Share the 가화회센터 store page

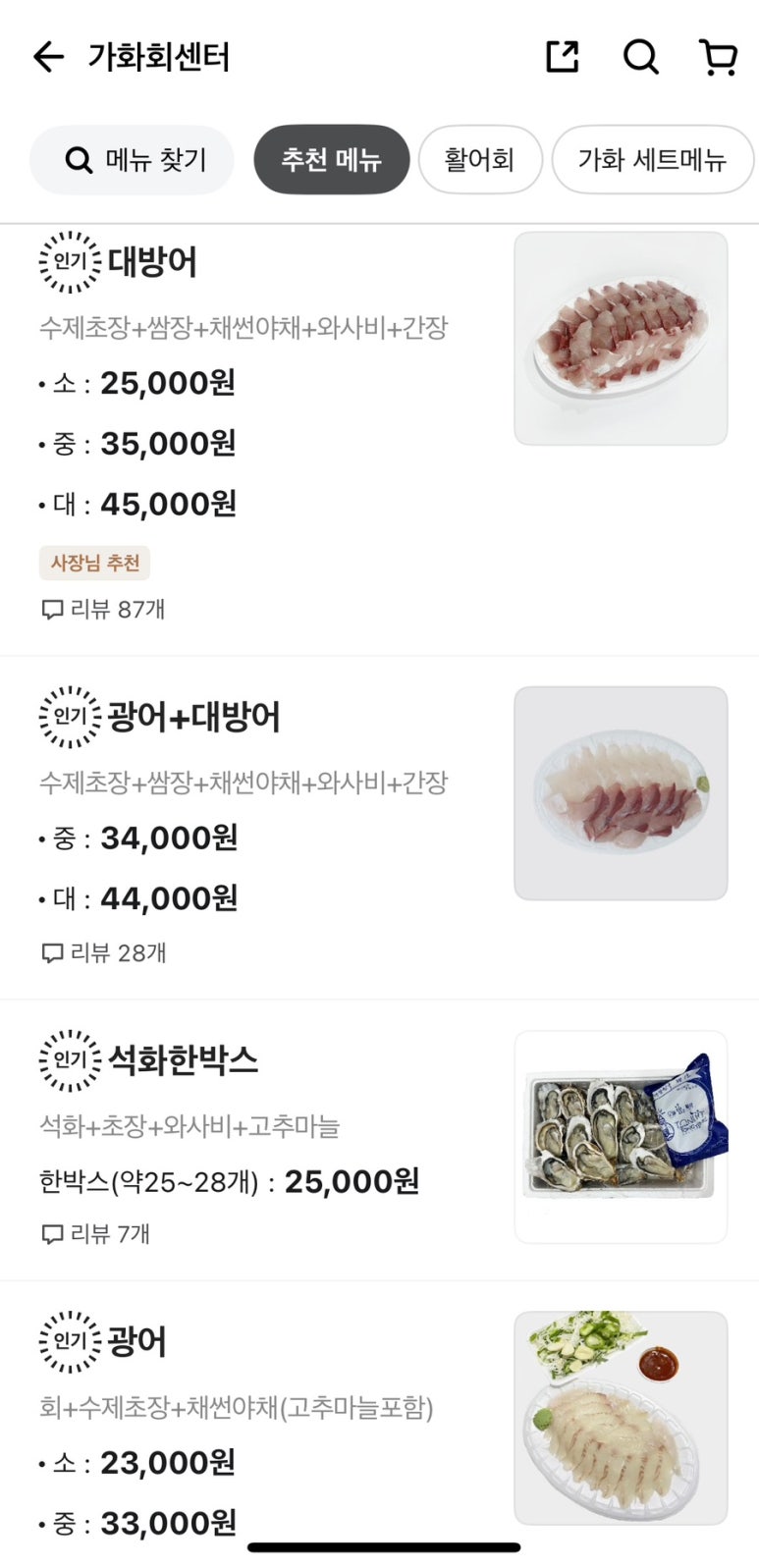tap(562, 57)
